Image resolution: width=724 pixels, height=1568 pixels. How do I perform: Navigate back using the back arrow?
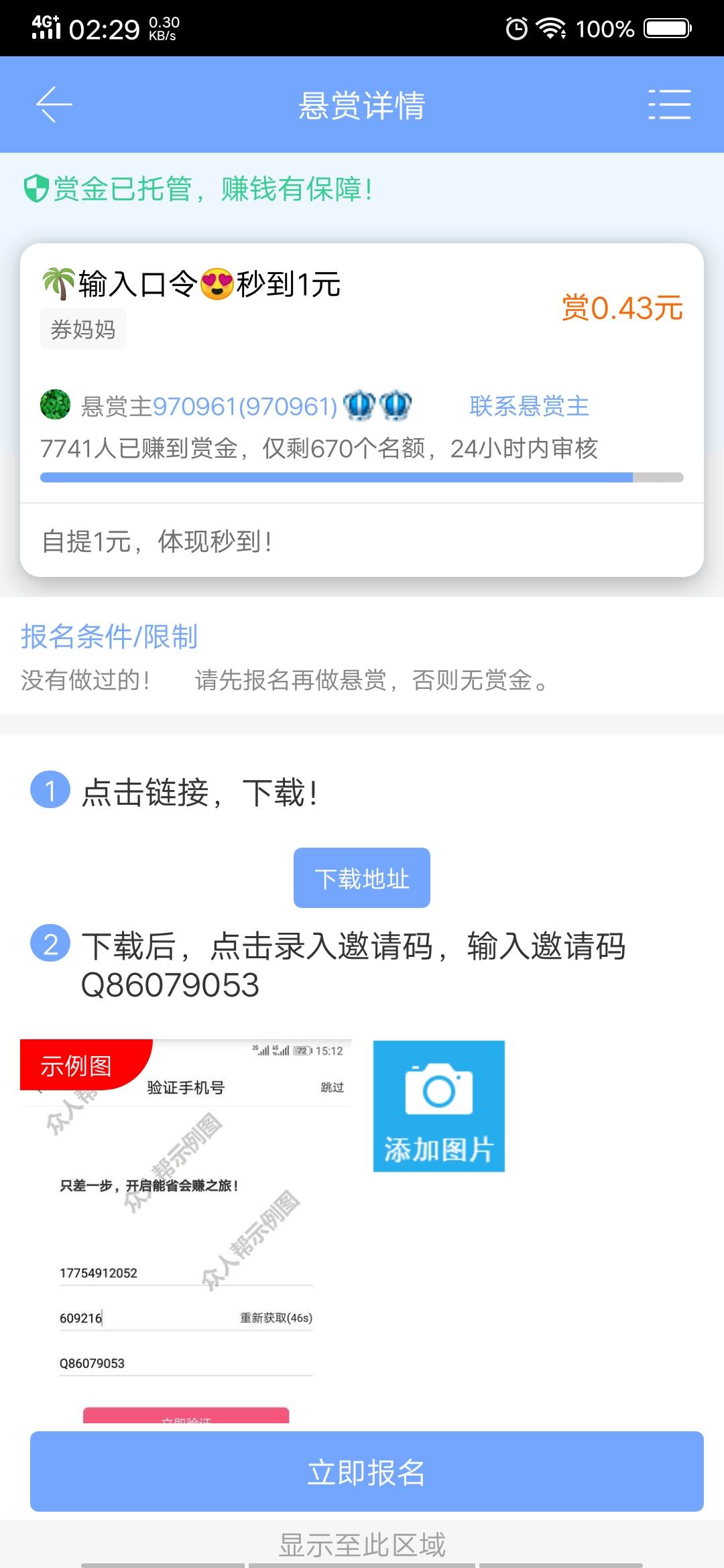(54, 105)
